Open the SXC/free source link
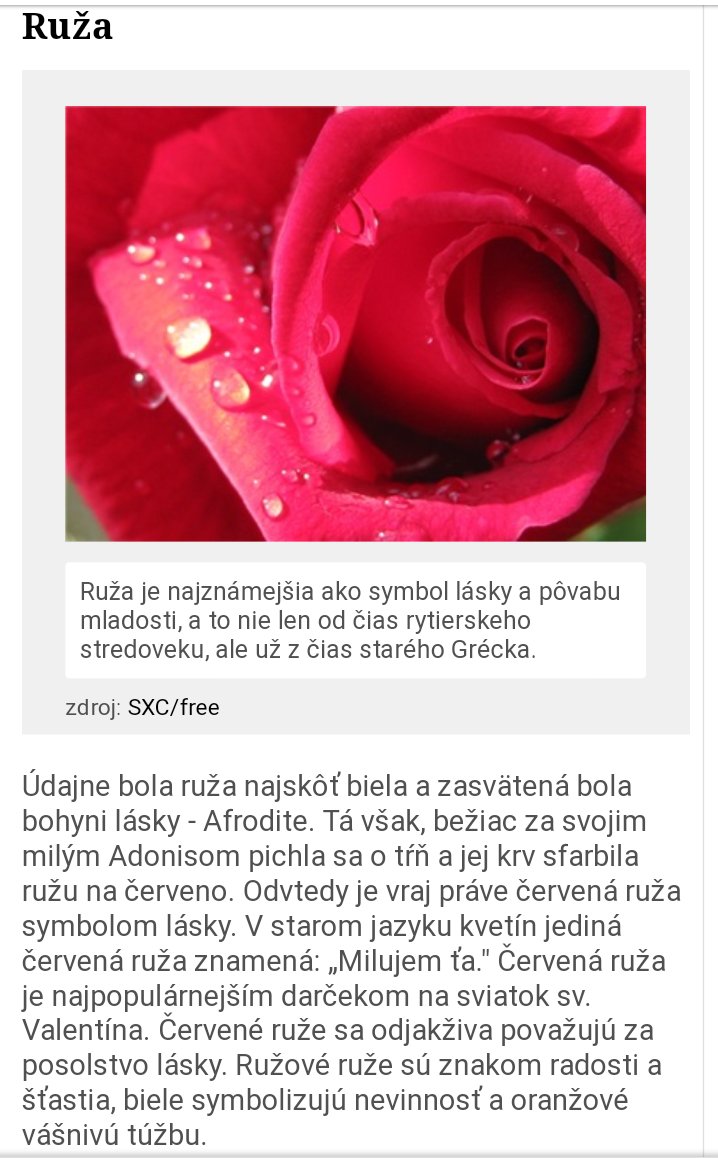The width and height of the screenshot is (718, 1158). pyautogui.click(x=173, y=708)
